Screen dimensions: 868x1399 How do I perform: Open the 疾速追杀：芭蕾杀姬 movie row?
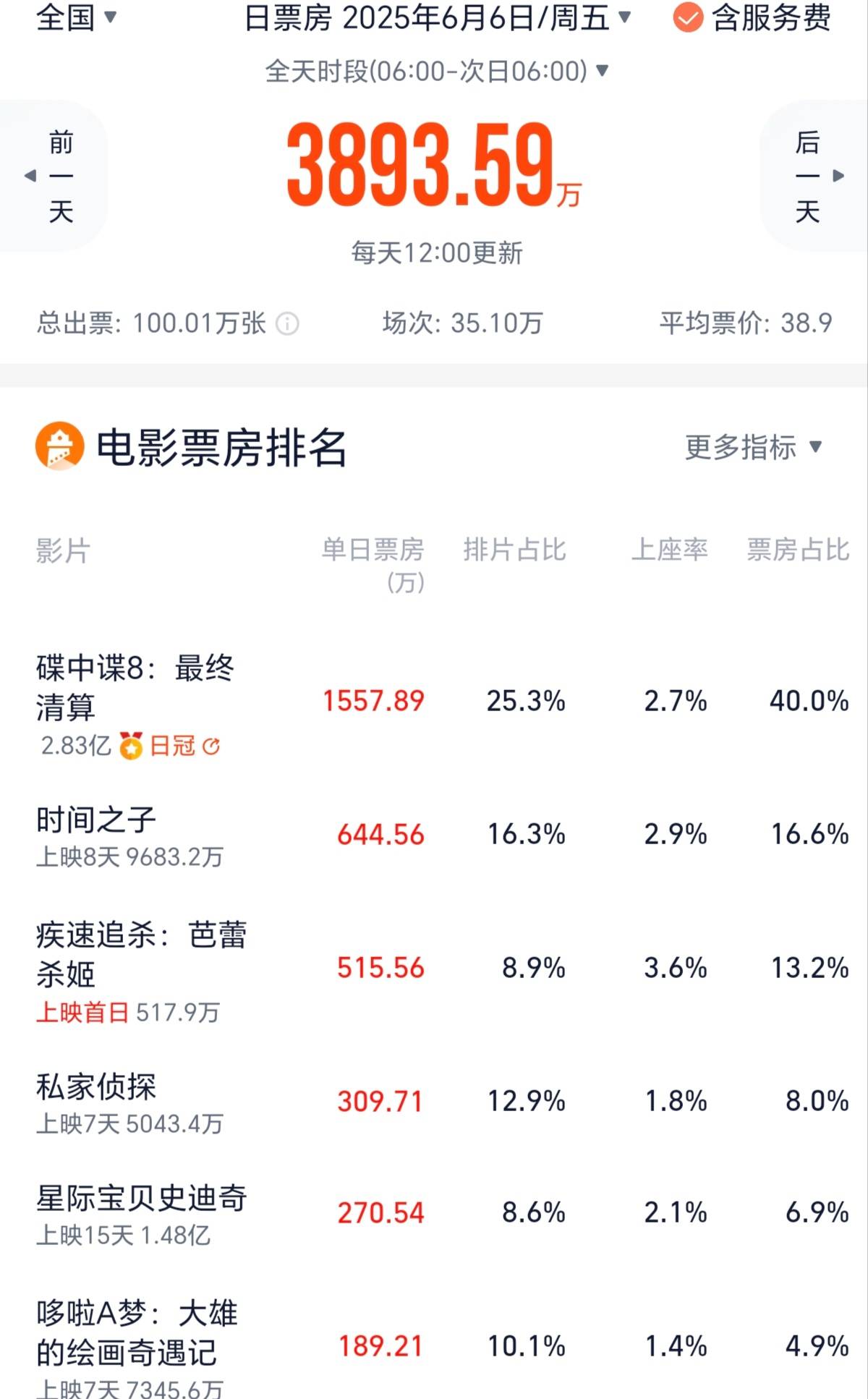pyautogui.click(x=434, y=971)
